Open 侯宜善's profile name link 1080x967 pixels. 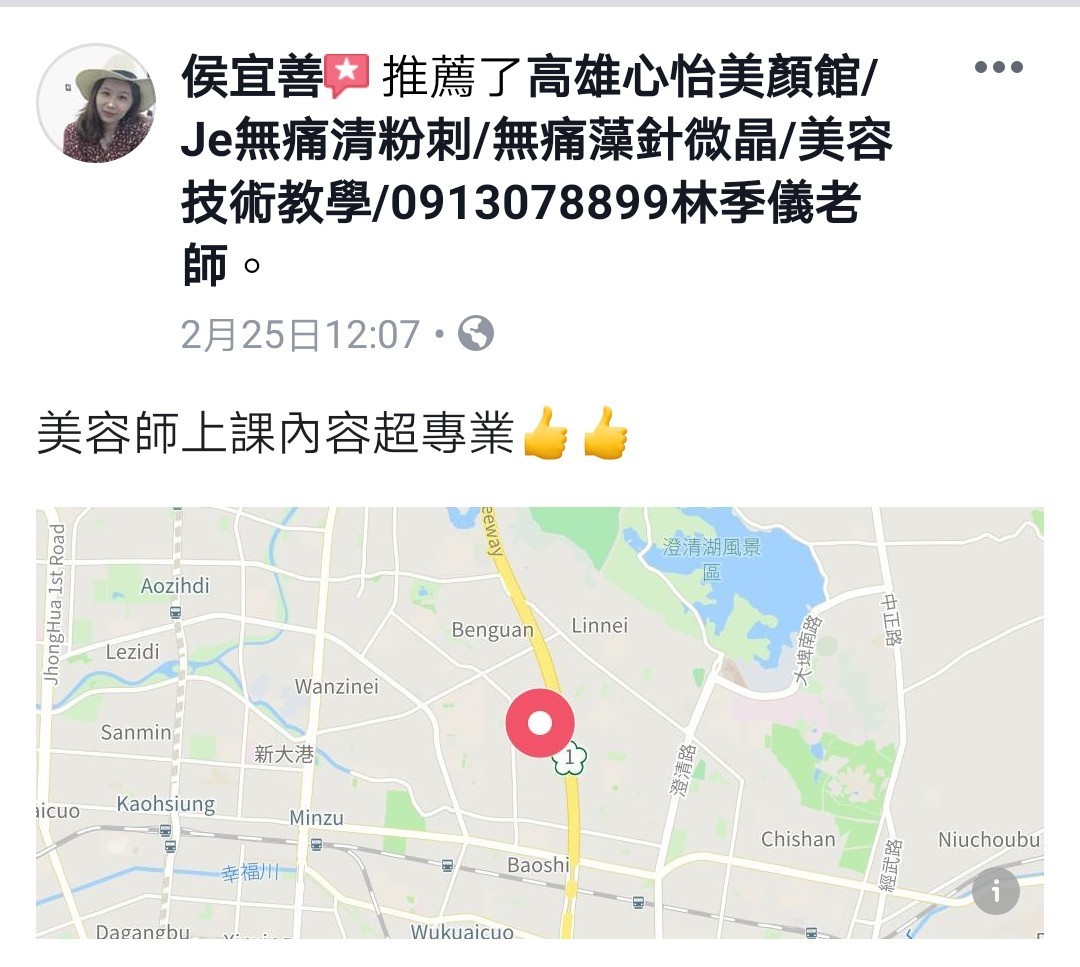250,78
